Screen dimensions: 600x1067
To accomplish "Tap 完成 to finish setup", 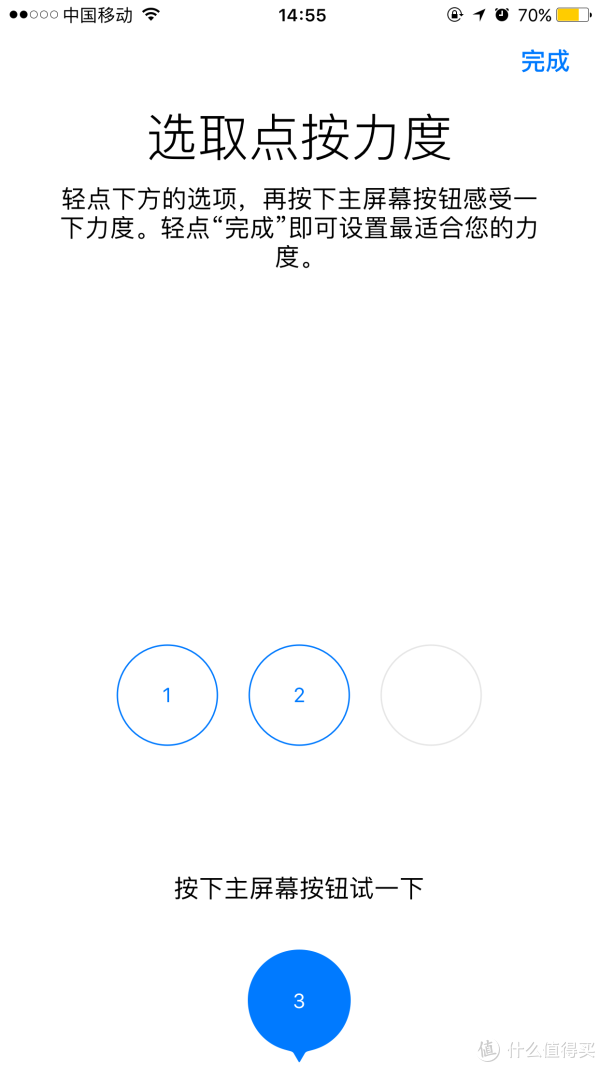I will tap(545, 61).
